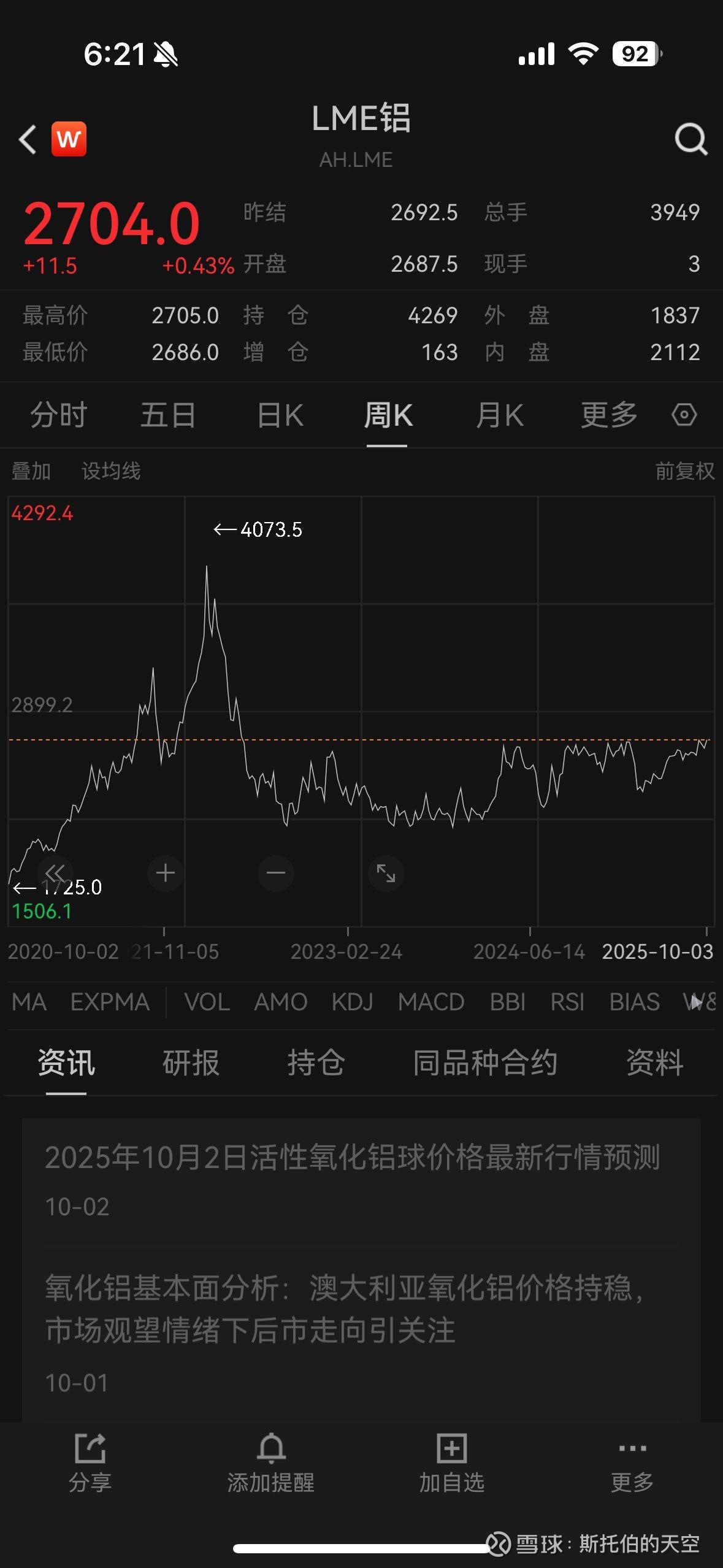The width and height of the screenshot is (723, 1568).
Task: Go back with the top-left arrow
Action: 28,139
